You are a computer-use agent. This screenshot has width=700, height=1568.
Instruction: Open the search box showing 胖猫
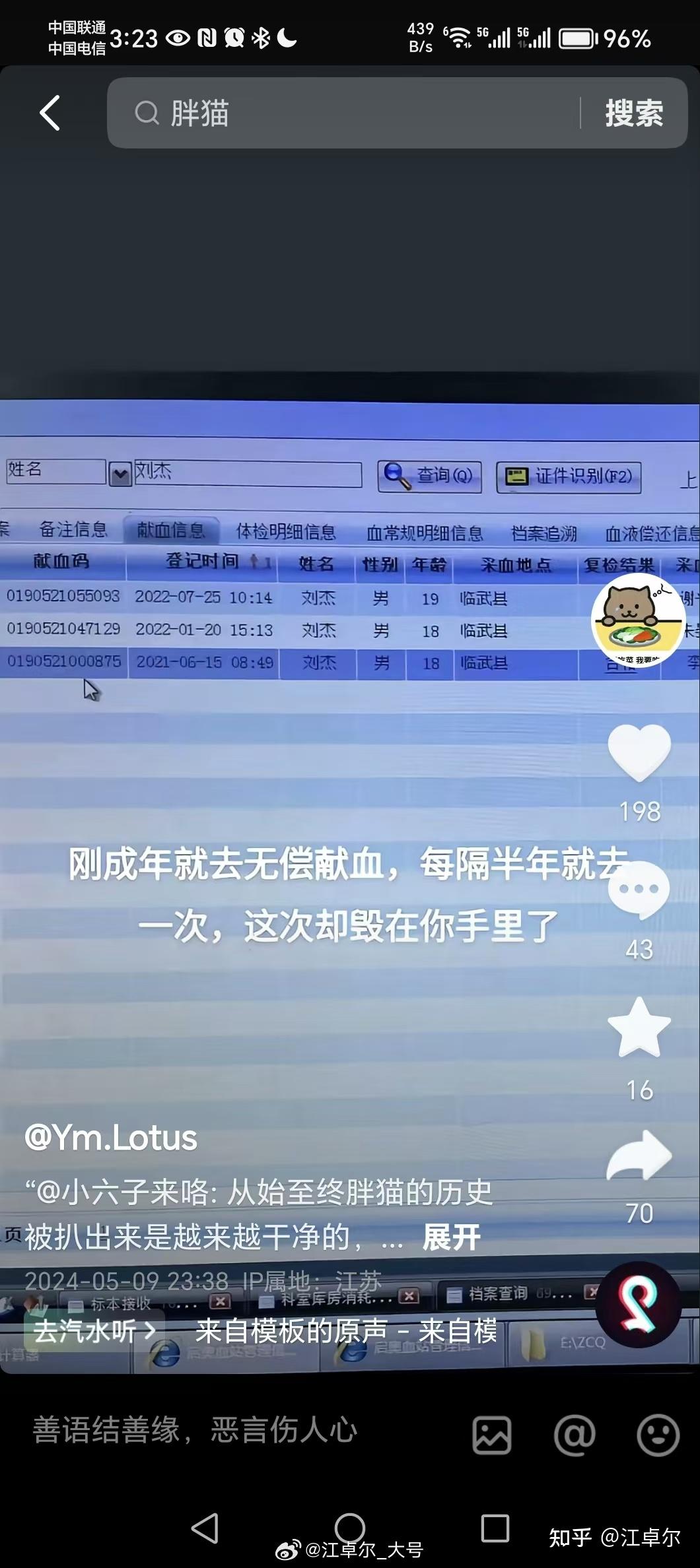click(x=343, y=113)
